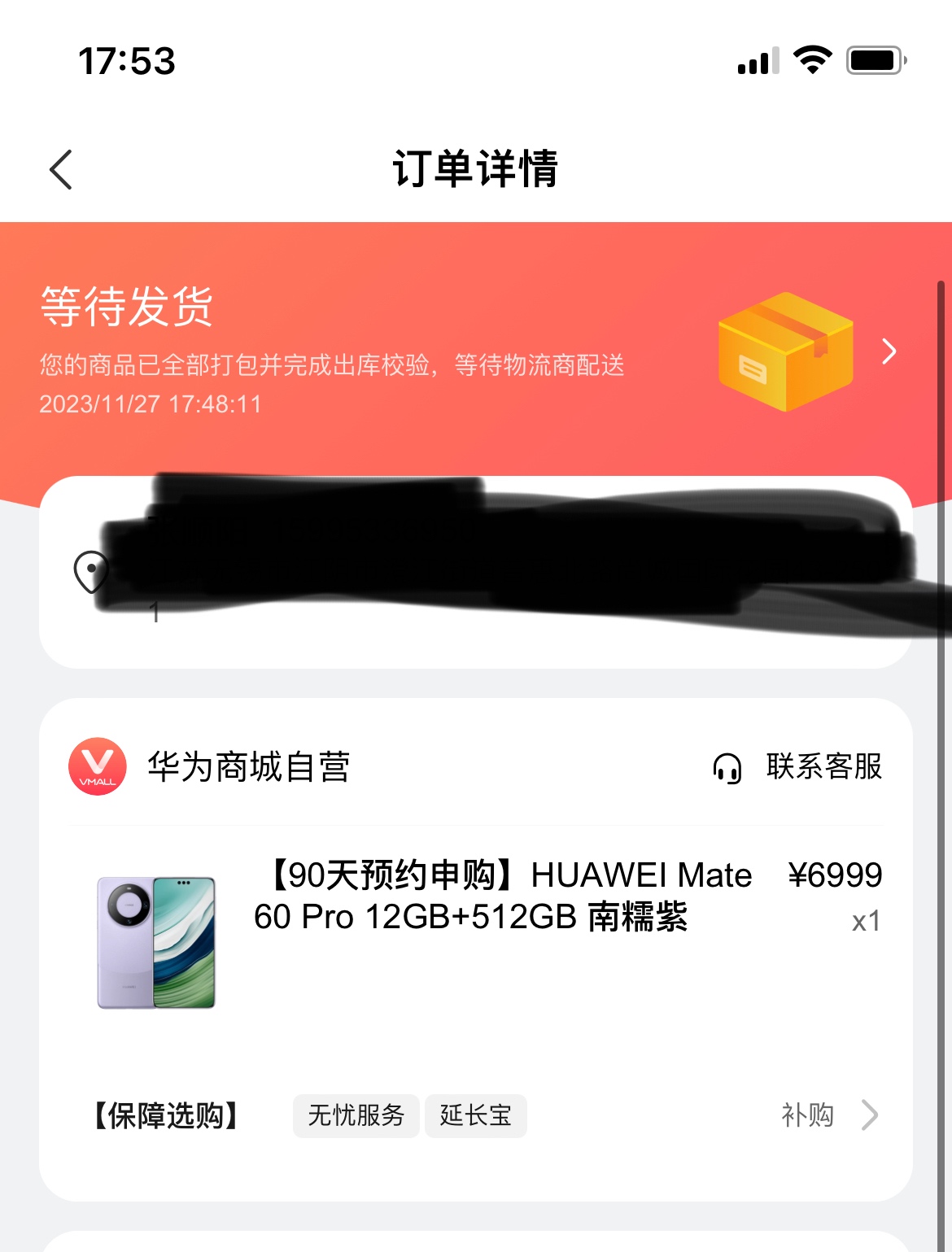952x1252 pixels.
Task: Select the 延长宝 protection chip
Action: click(475, 1115)
